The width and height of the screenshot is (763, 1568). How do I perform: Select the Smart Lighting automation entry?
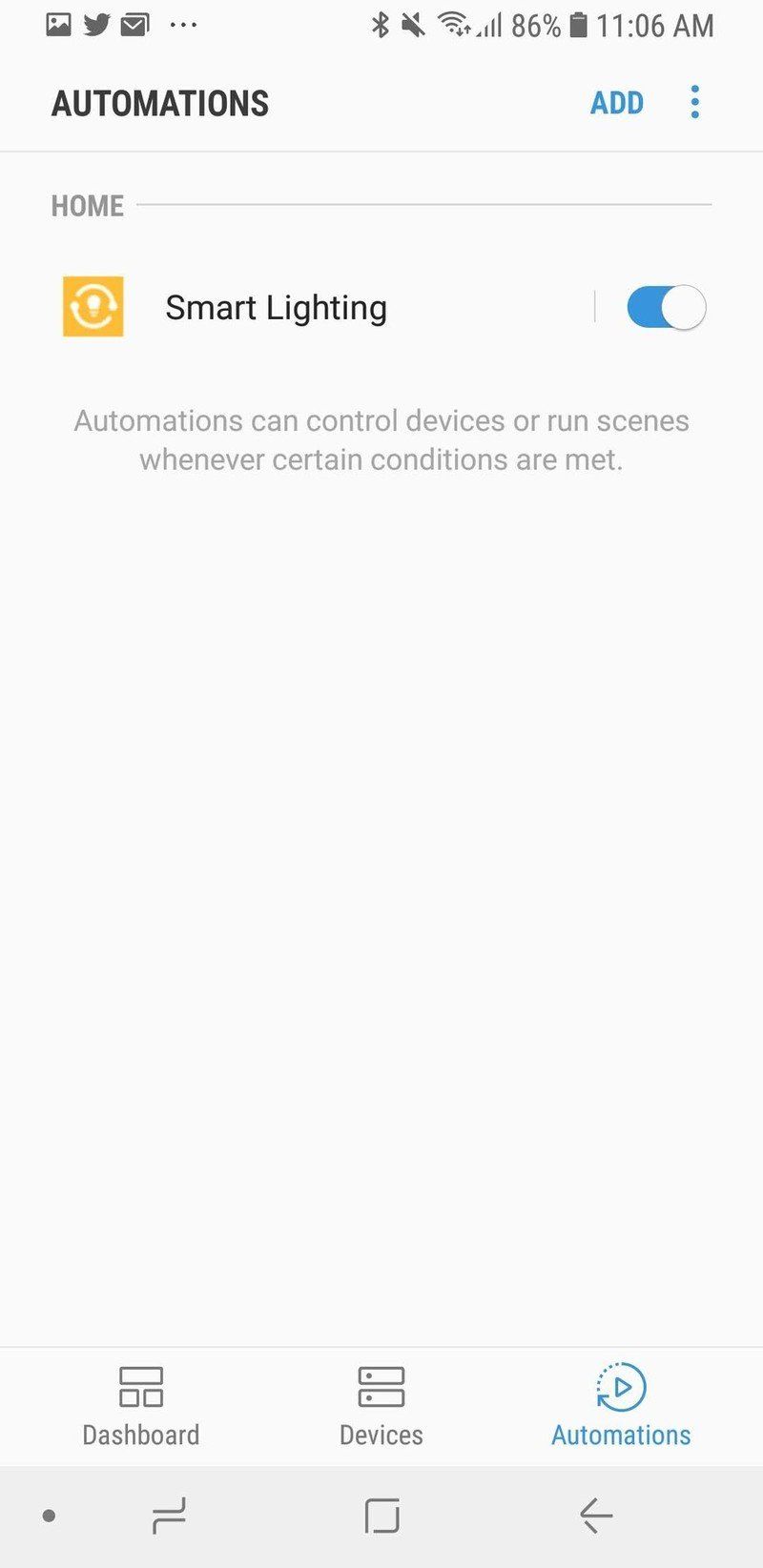click(x=277, y=307)
